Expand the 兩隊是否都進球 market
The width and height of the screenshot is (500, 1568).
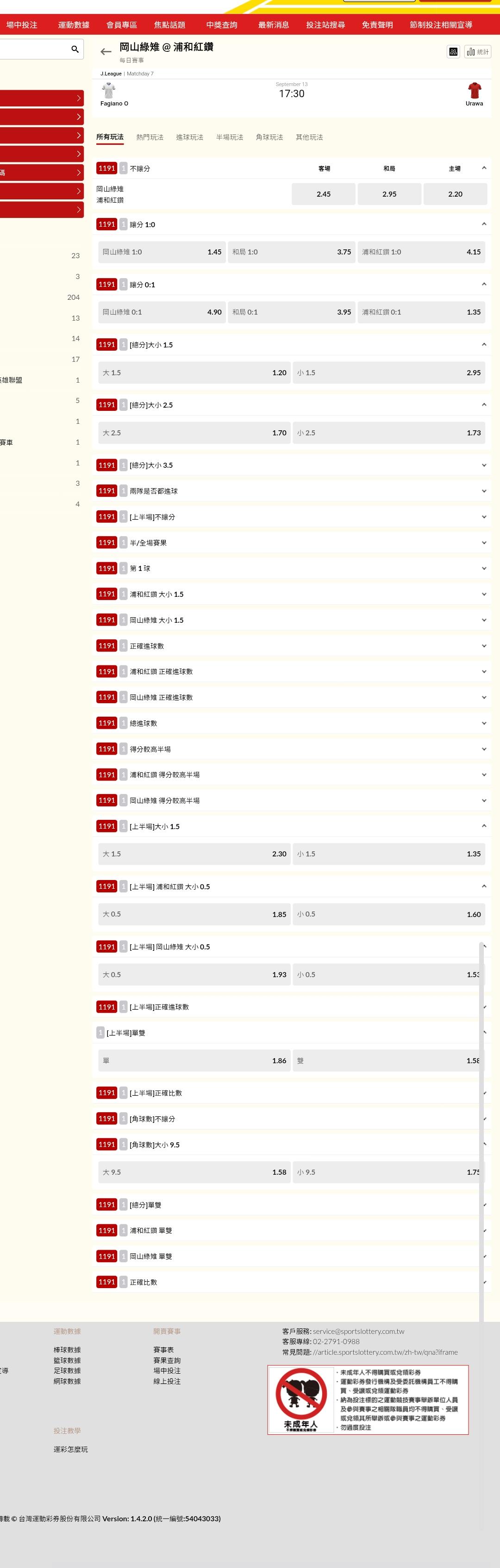292,490
